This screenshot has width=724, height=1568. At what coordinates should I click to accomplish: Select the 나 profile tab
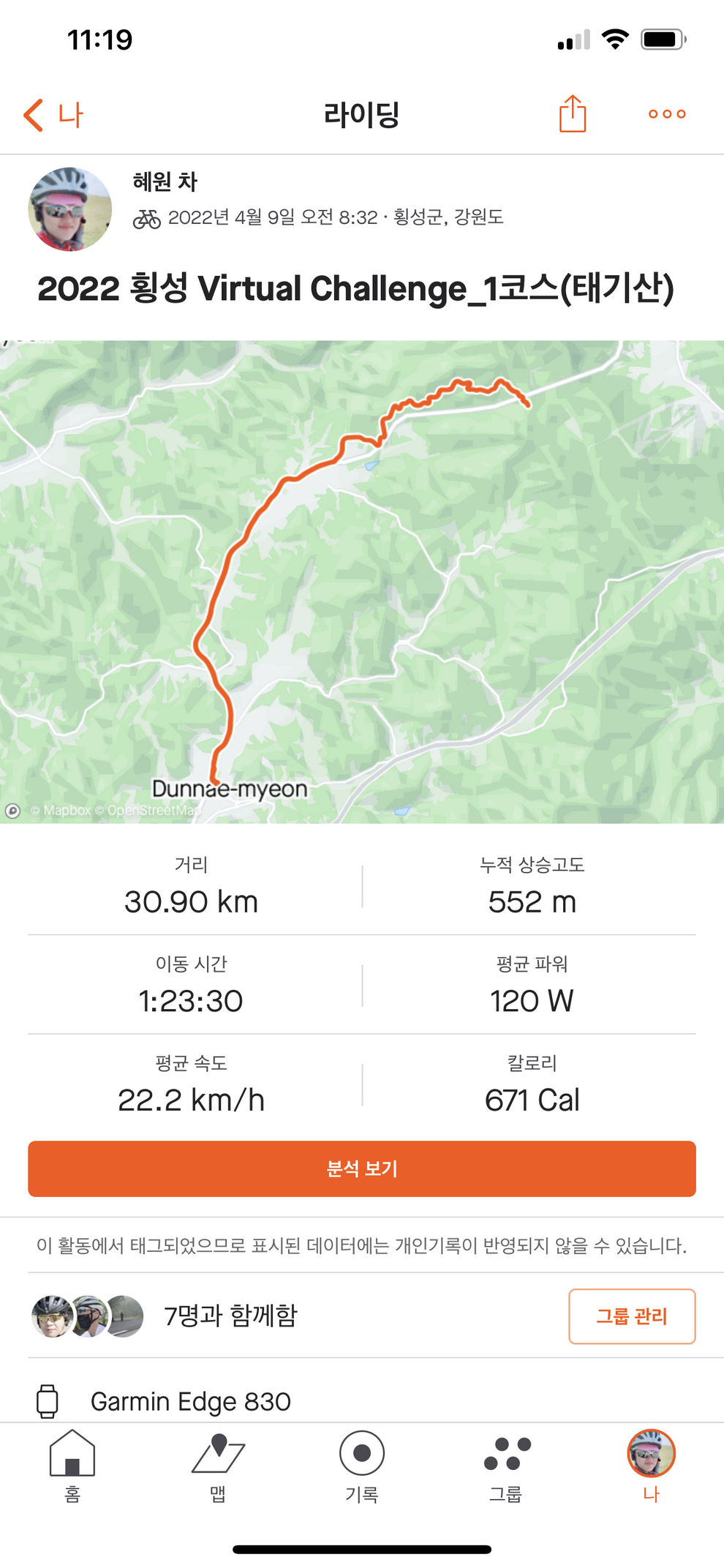pos(651,1466)
